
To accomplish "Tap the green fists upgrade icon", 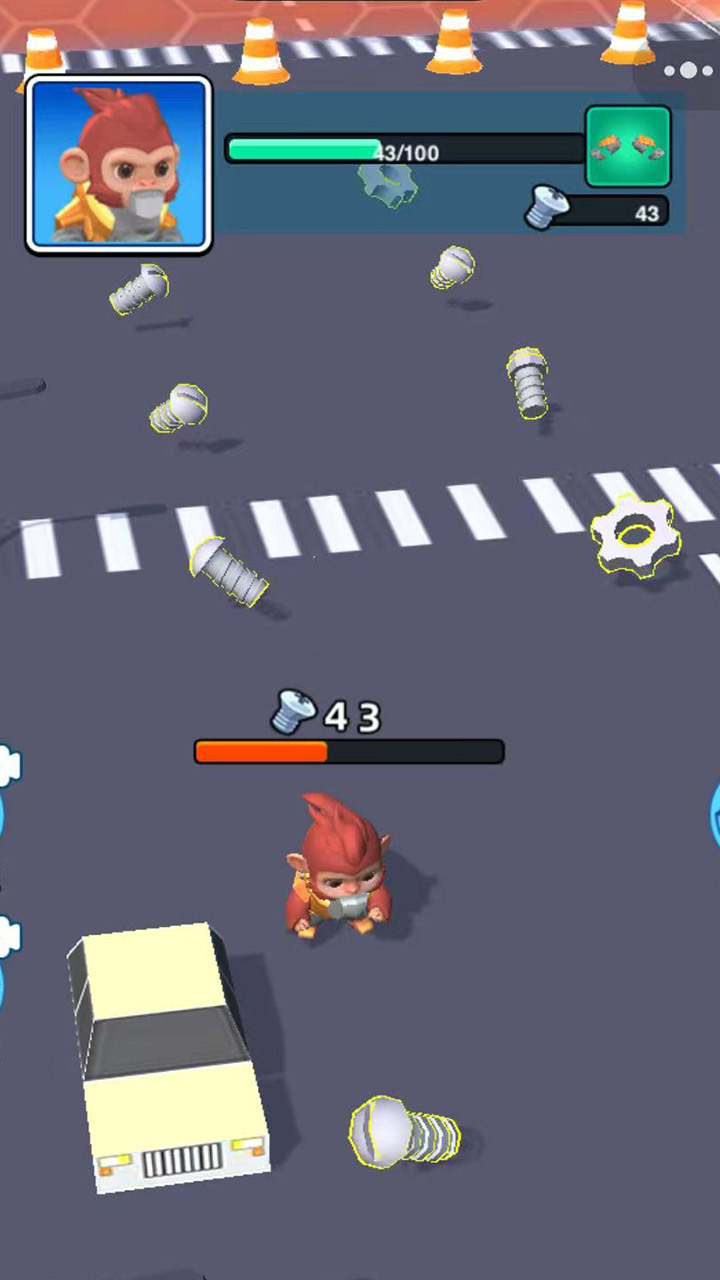I will 628,147.
